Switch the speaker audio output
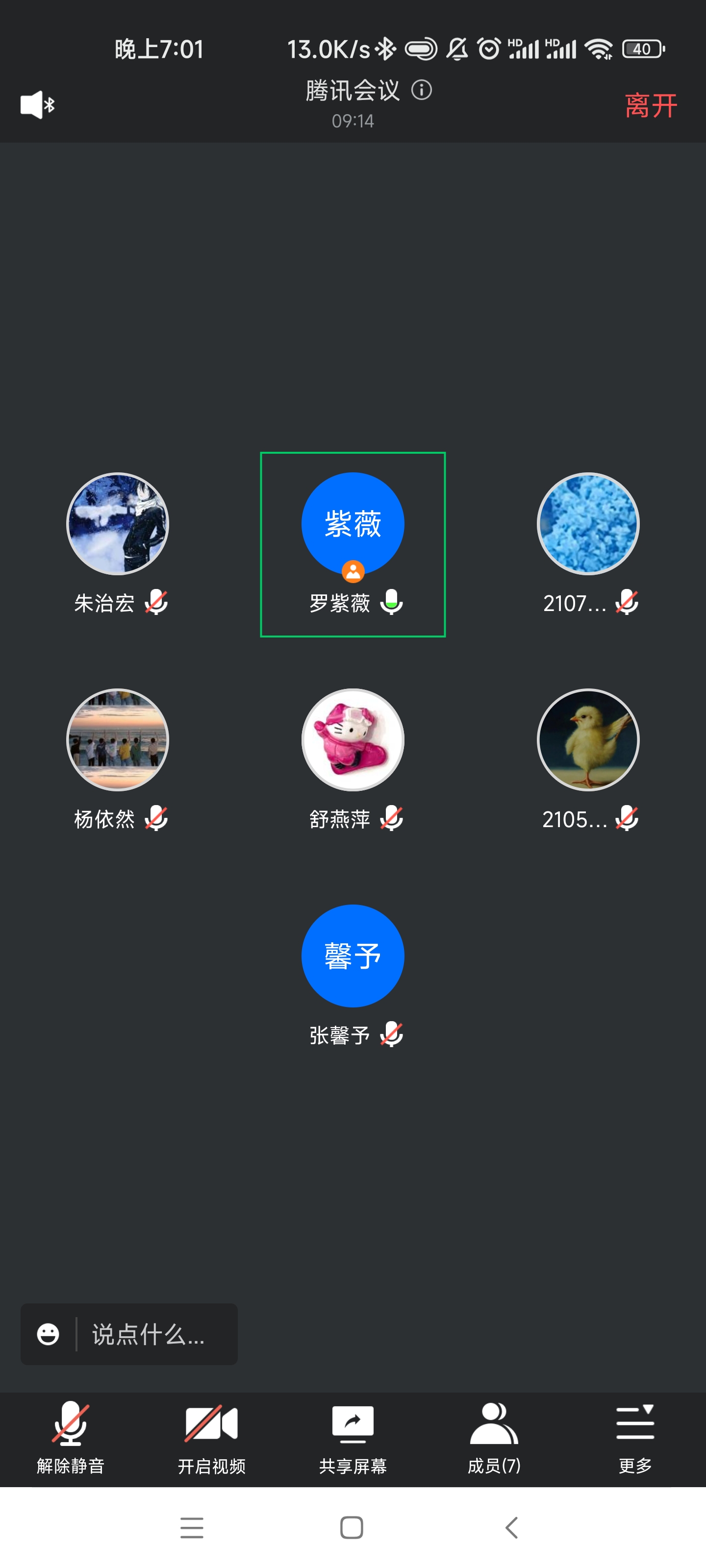The height and width of the screenshot is (1568, 706). pos(37,105)
